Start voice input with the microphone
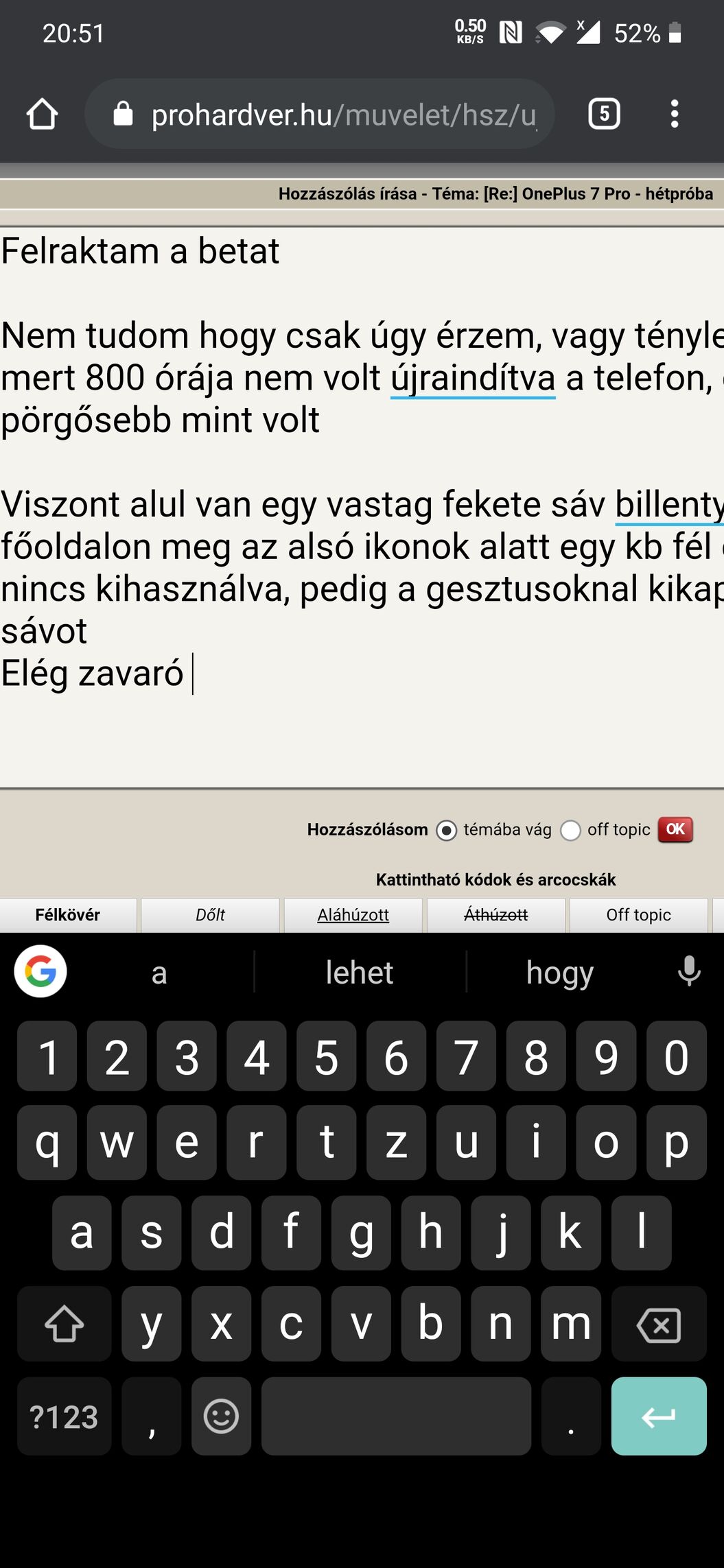 click(x=688, y=972)
